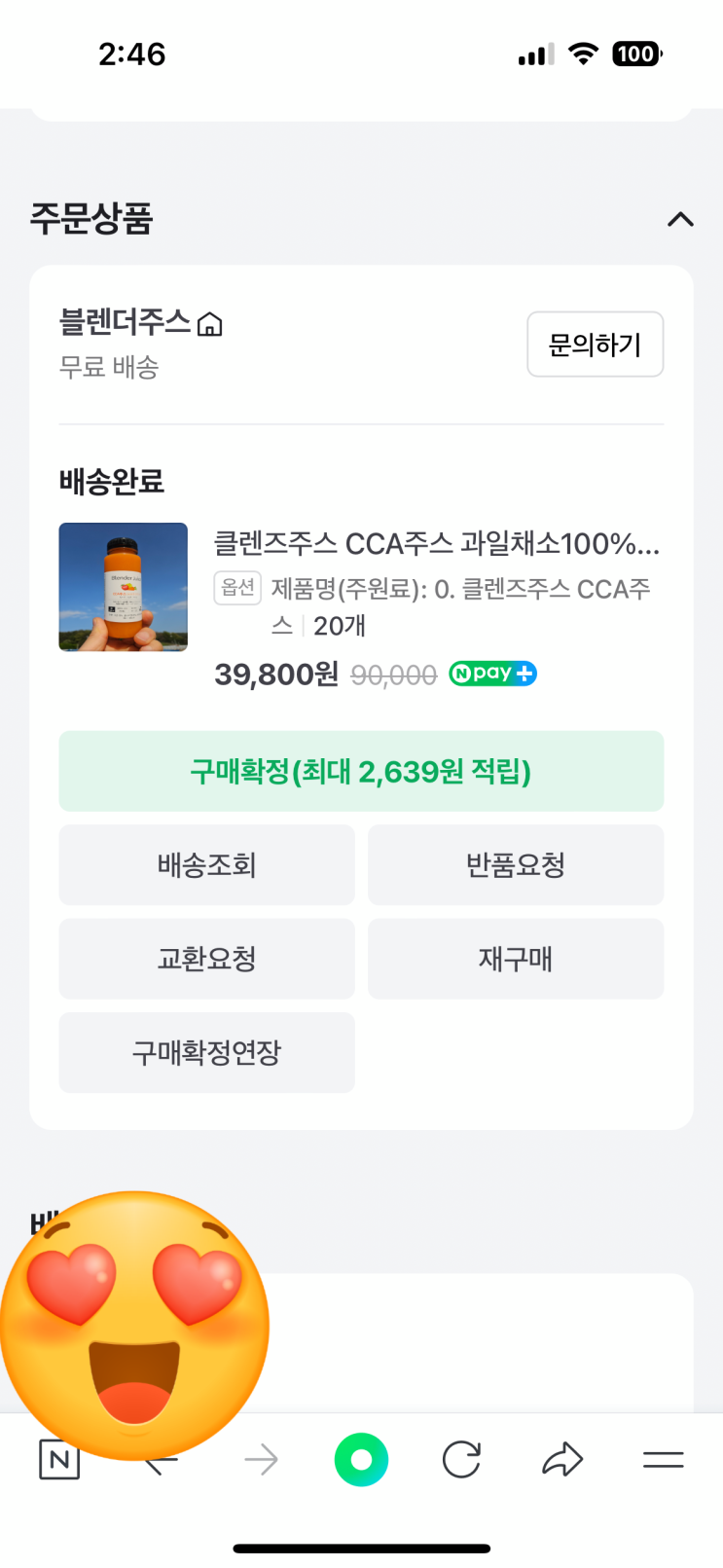Go to the Naver home N icon

[x=59, y=1459]
